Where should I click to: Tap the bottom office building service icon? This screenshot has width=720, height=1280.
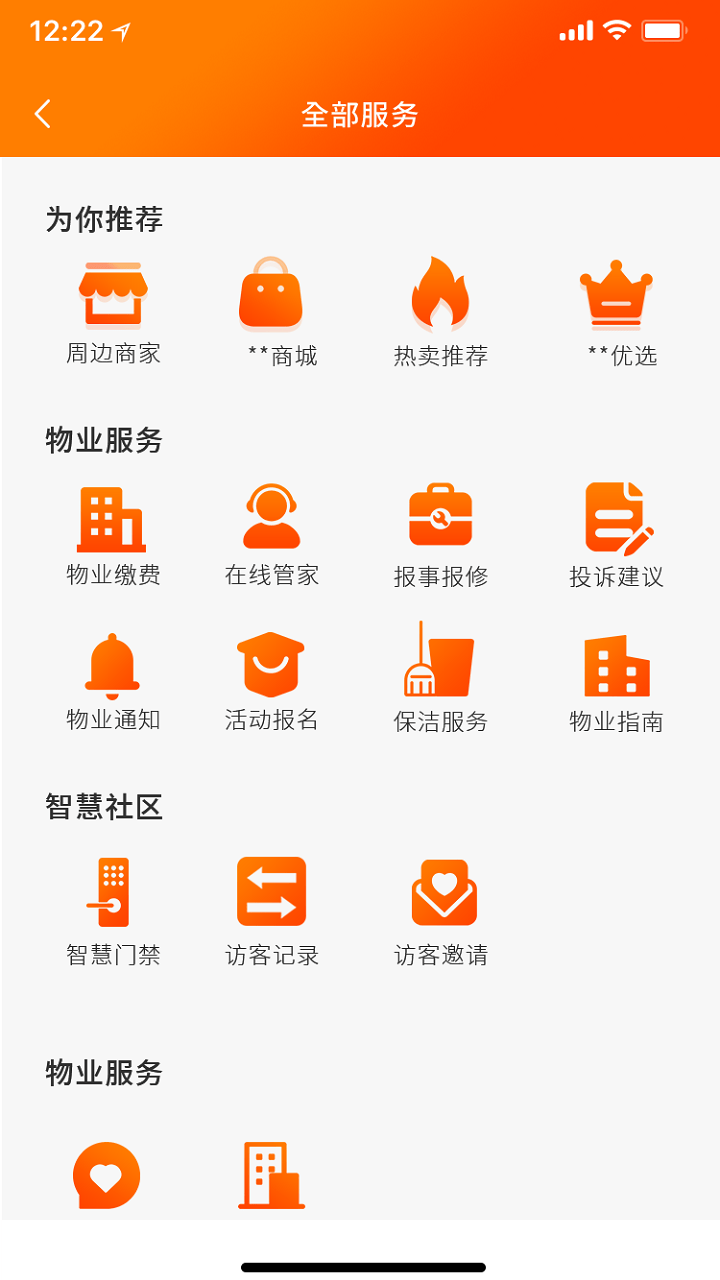click(271, 1176)
